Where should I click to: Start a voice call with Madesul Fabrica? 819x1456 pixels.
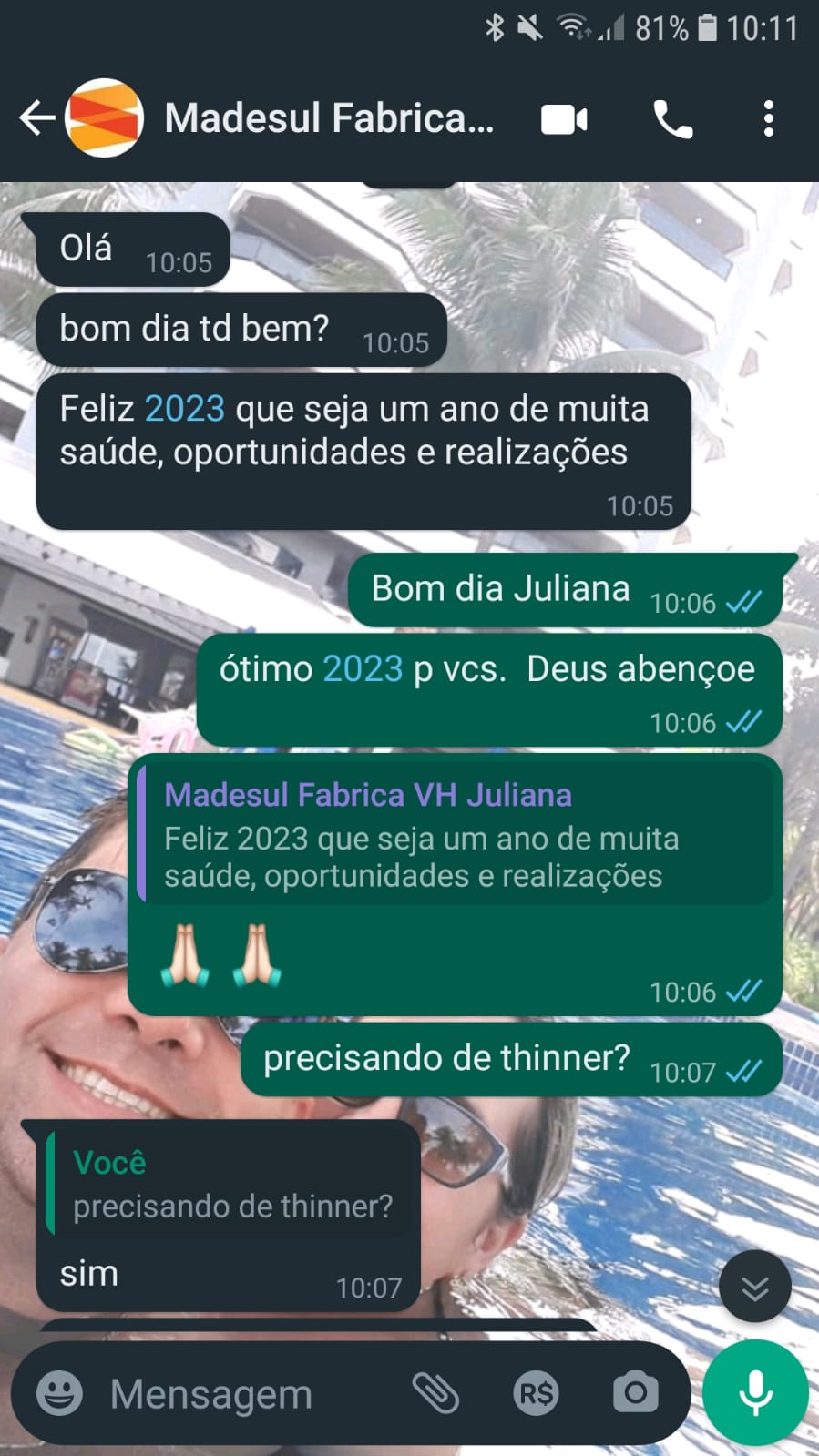pyautogui.click(x=673, y=119)
